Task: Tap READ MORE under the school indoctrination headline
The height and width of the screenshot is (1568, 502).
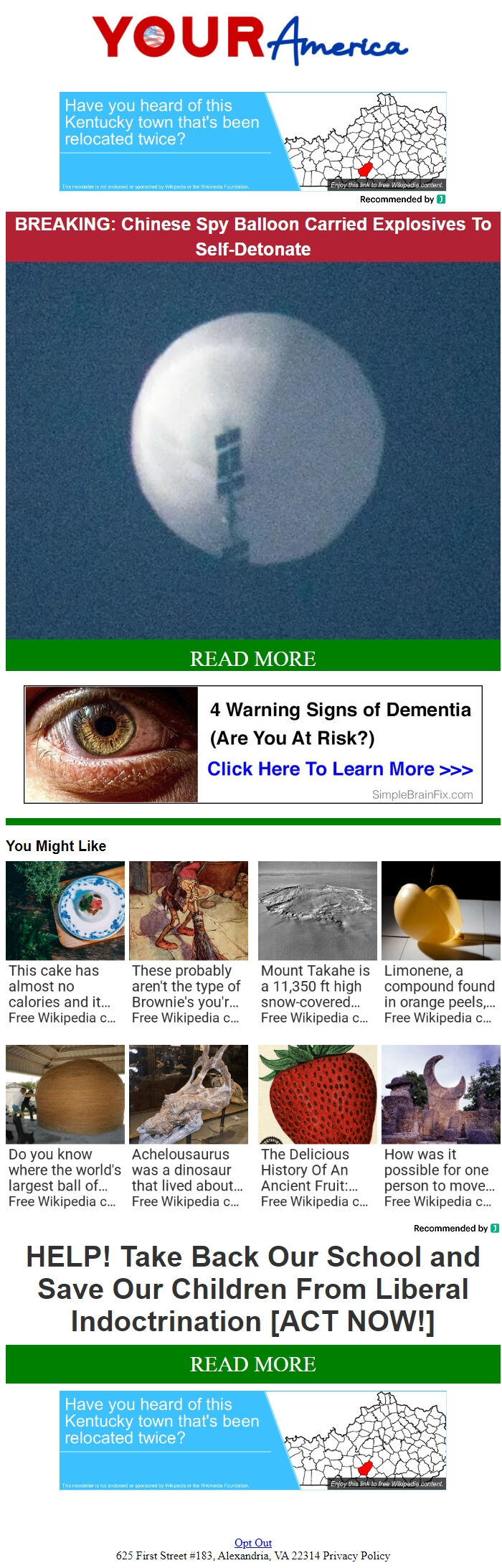Action: 252,1363
